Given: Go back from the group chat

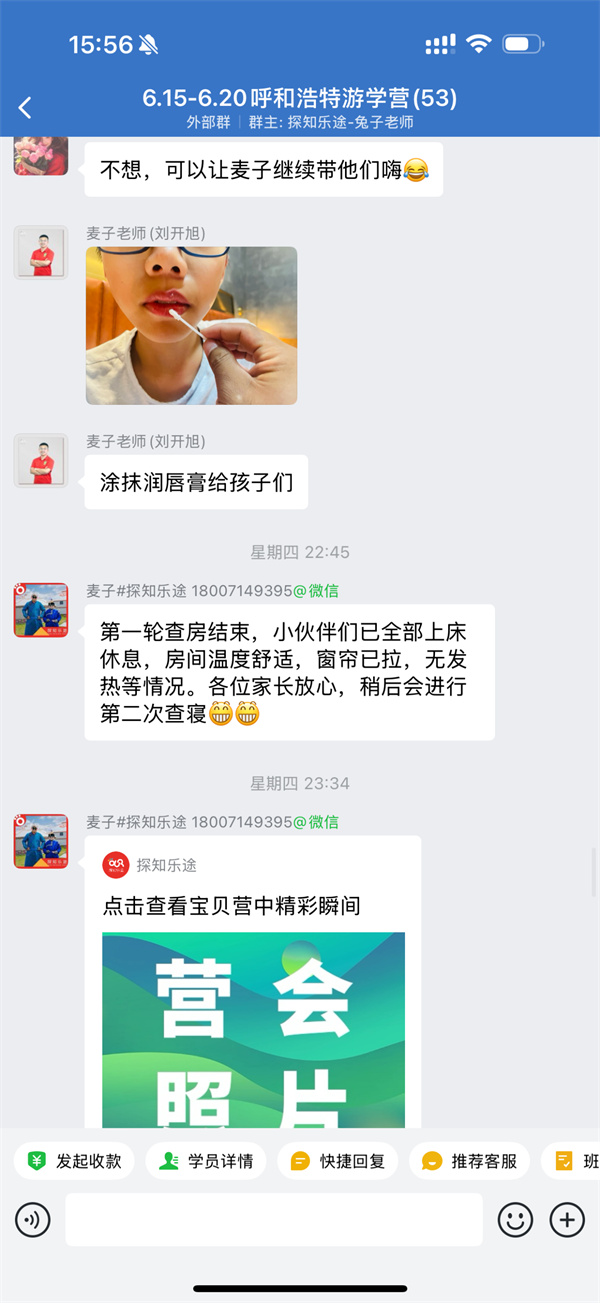Looking at the screenshot, I should (26, 109).
